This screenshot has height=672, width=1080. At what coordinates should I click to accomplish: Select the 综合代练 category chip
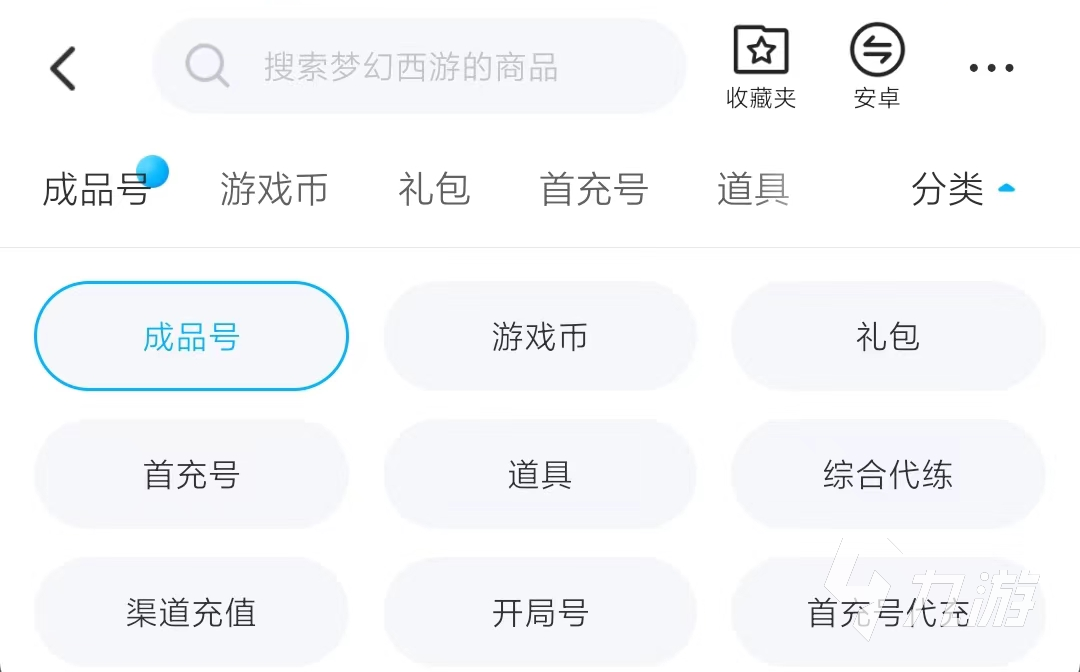point(888,474)
